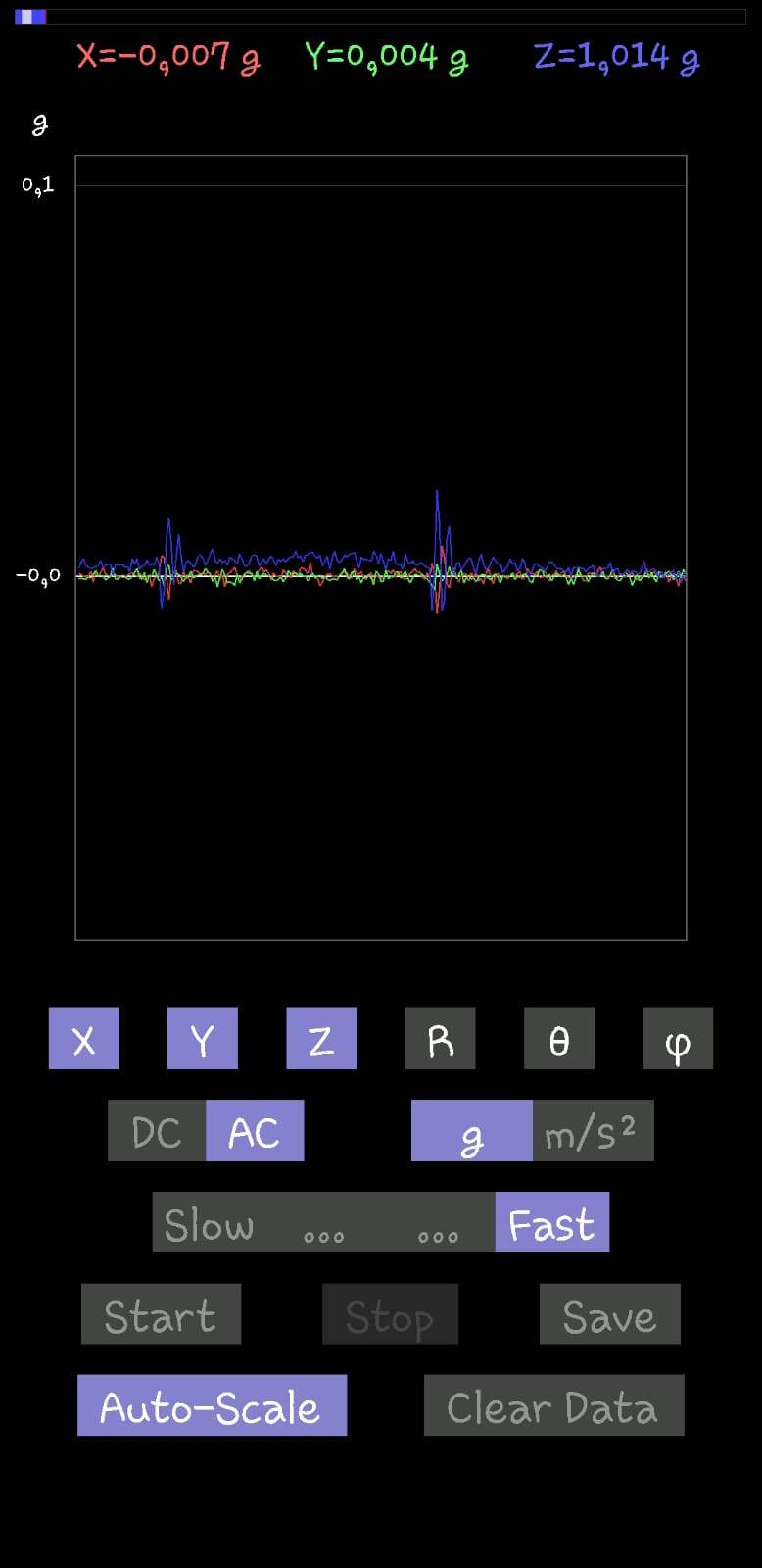Tap the Start button

[161, 1314]
